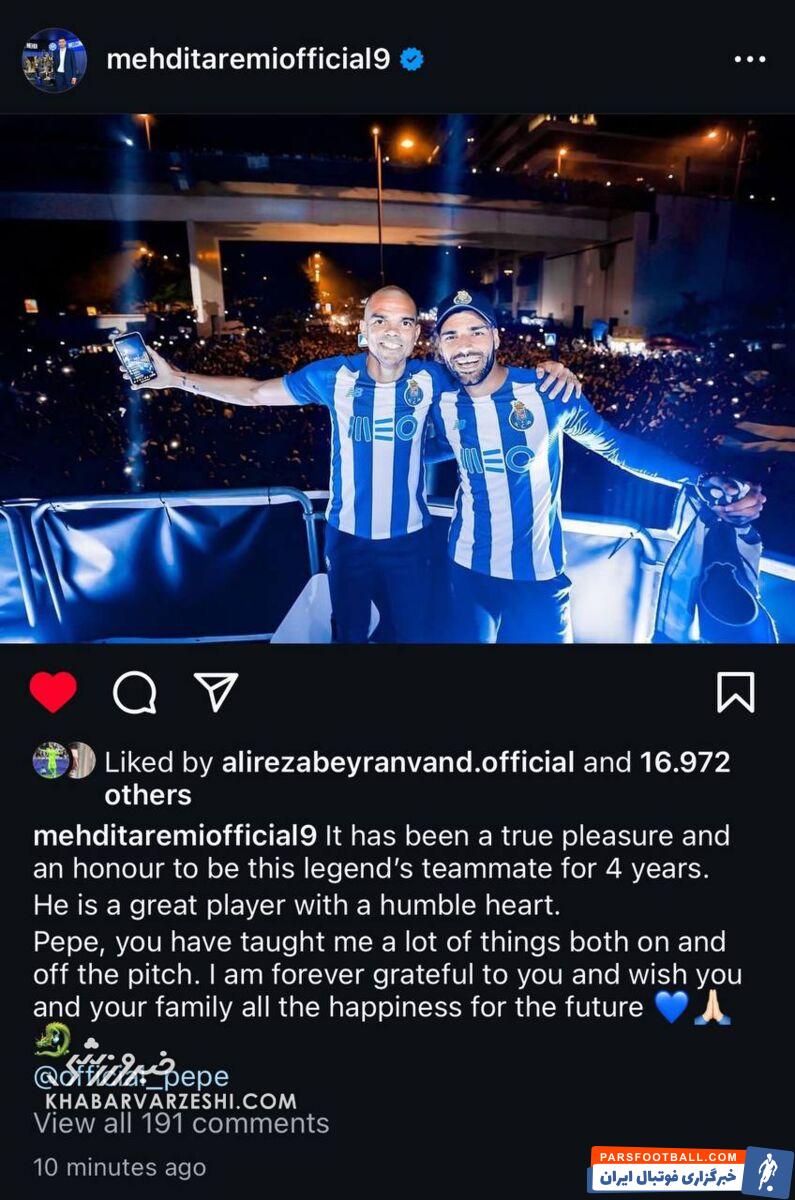Open the post photo of two players
Viewport: 795px width, 1200px height.
(x=397, y=380)
